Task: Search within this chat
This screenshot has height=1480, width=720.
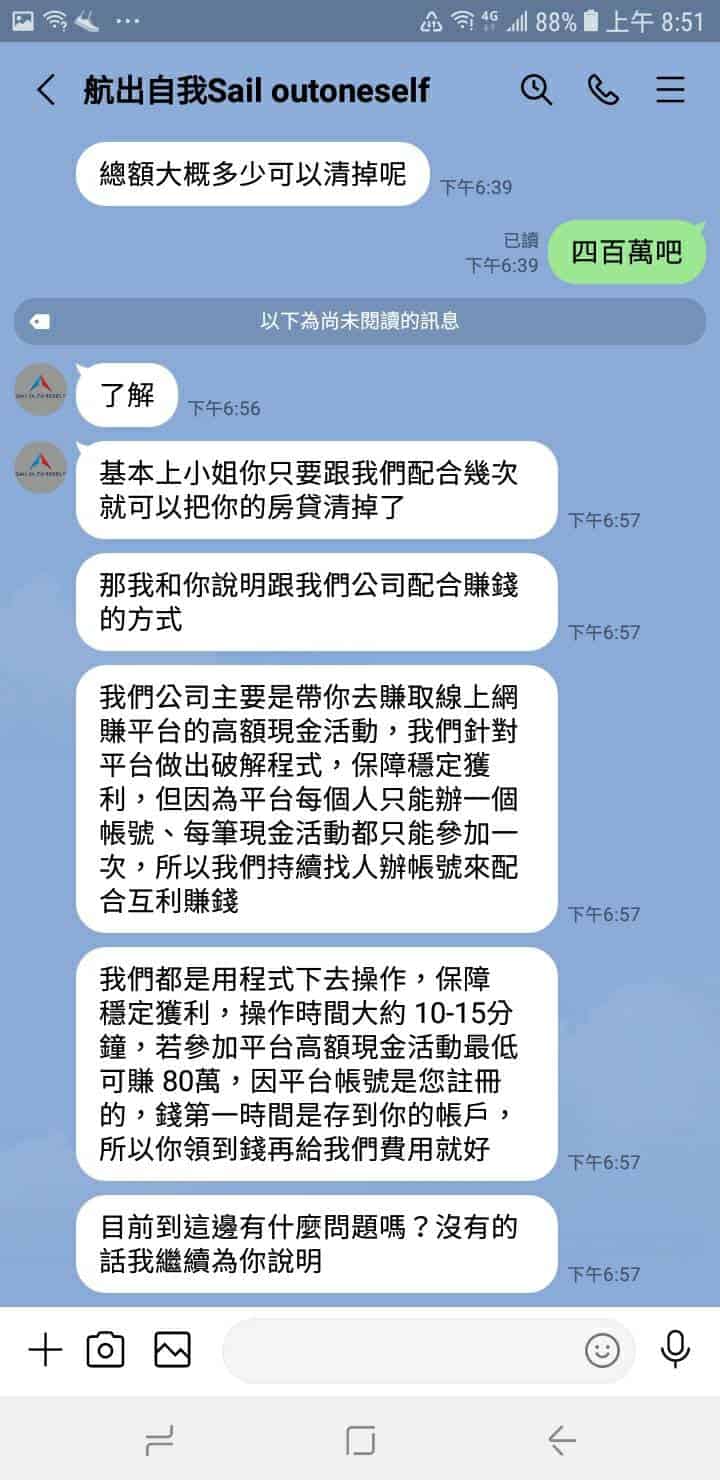Action: click(537, 90)
